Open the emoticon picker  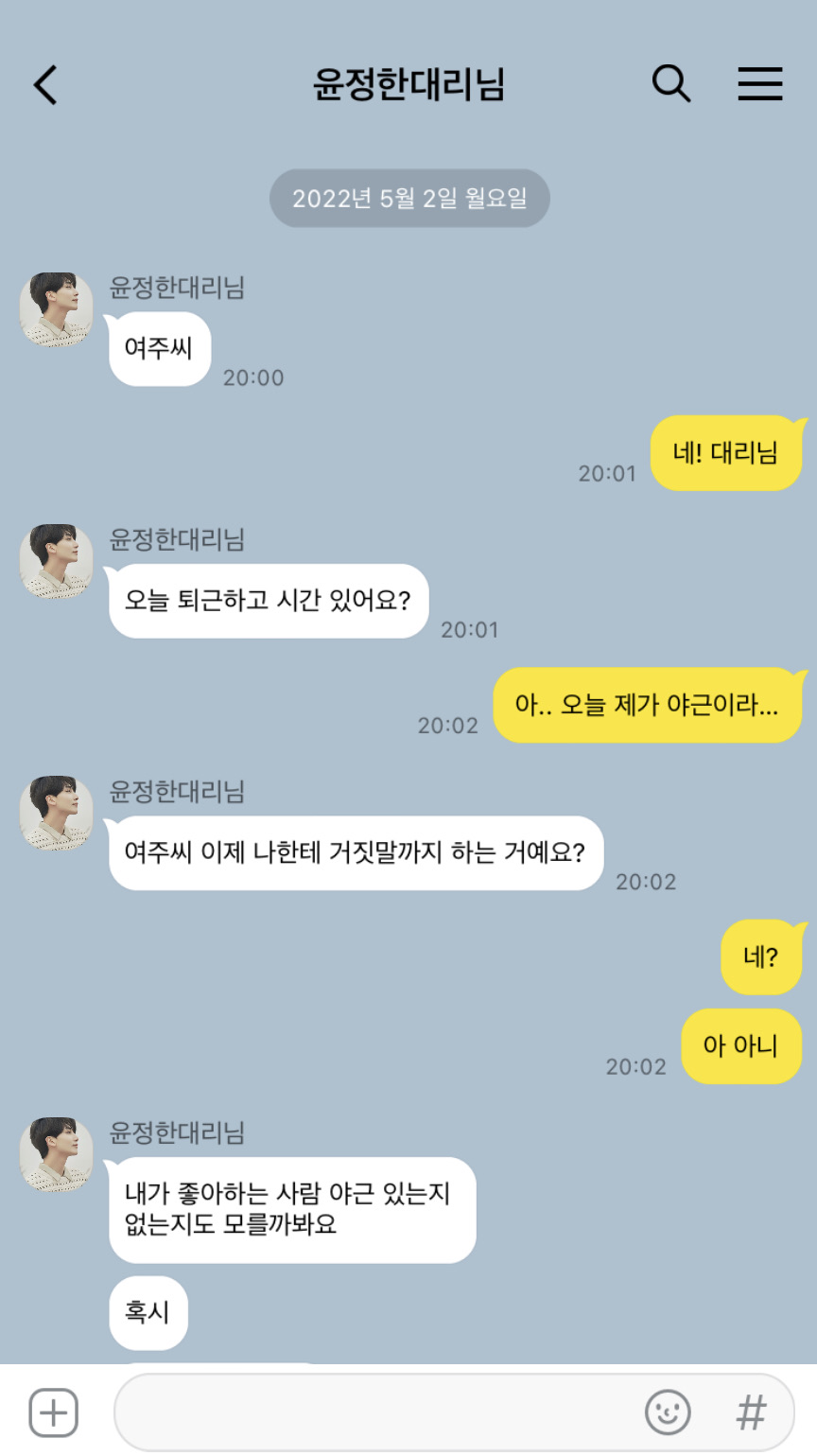click(x=668, y=1412)
